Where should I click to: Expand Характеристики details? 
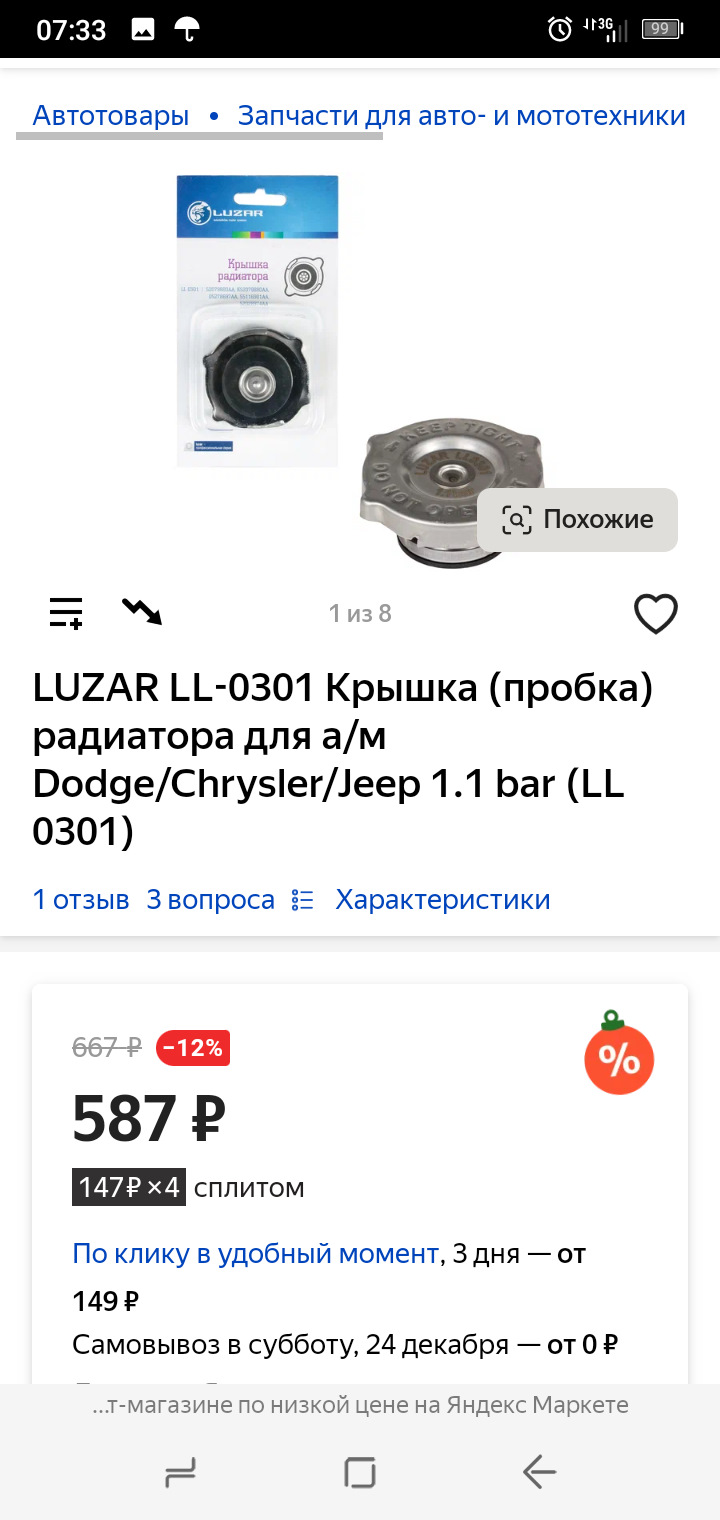(444, 899)
